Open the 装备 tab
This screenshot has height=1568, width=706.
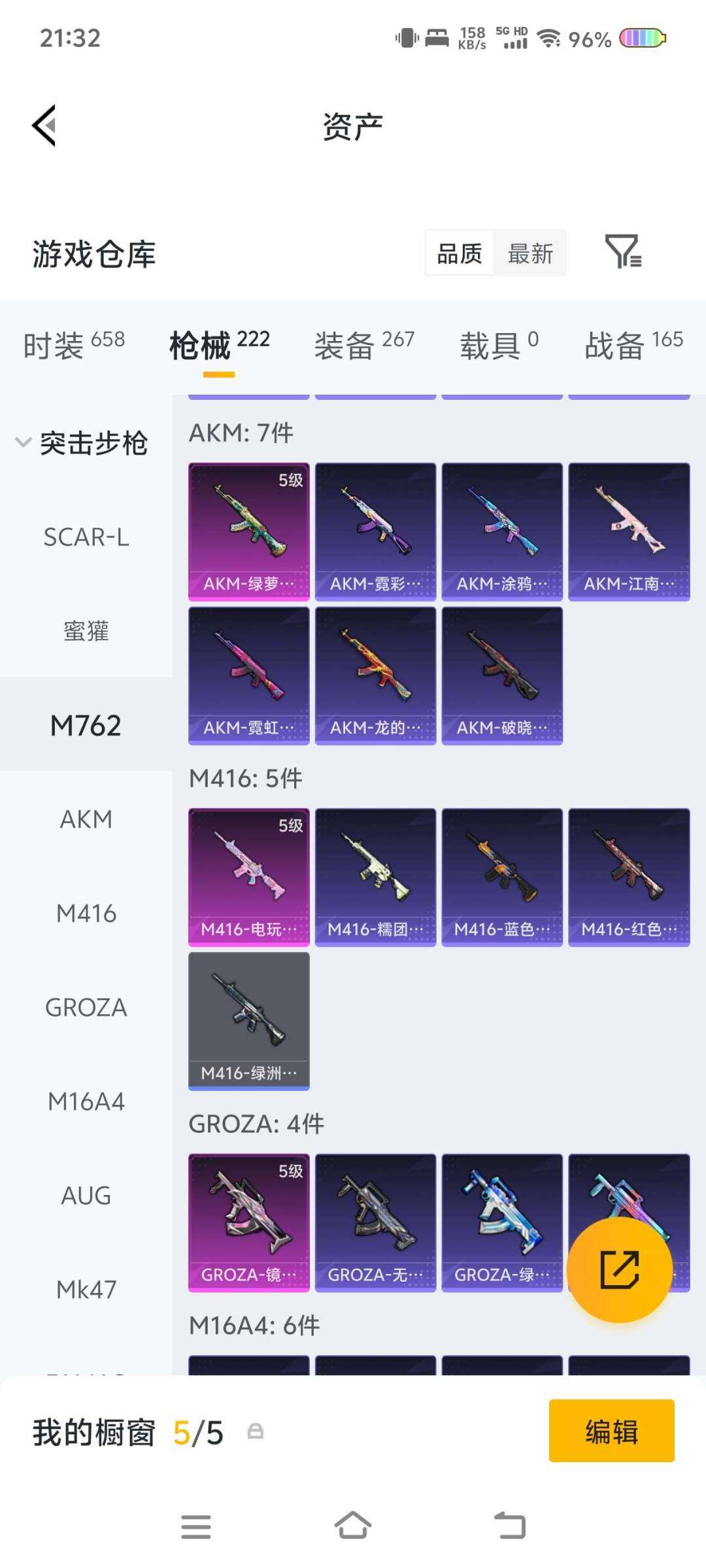(364, 344)
